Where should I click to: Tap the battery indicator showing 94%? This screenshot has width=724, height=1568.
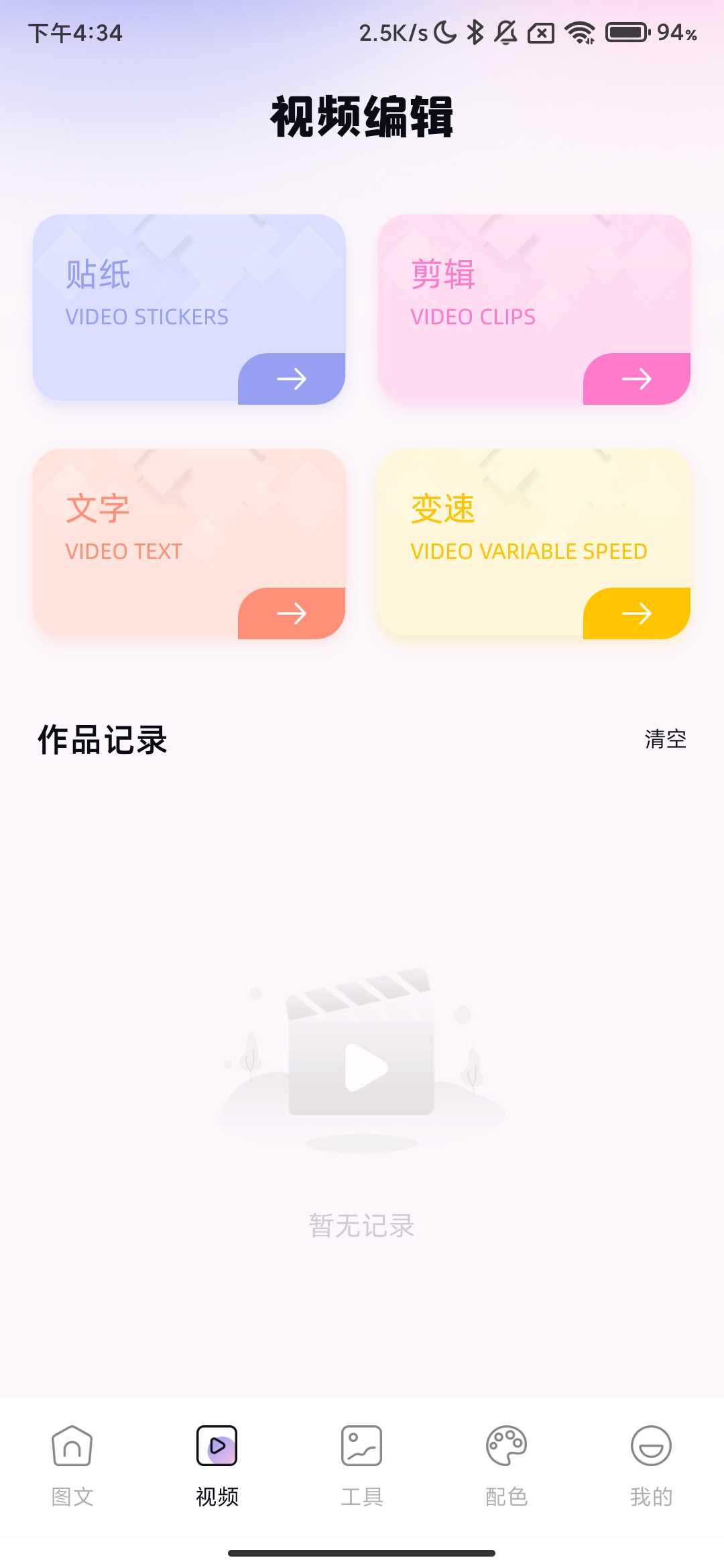627,32
